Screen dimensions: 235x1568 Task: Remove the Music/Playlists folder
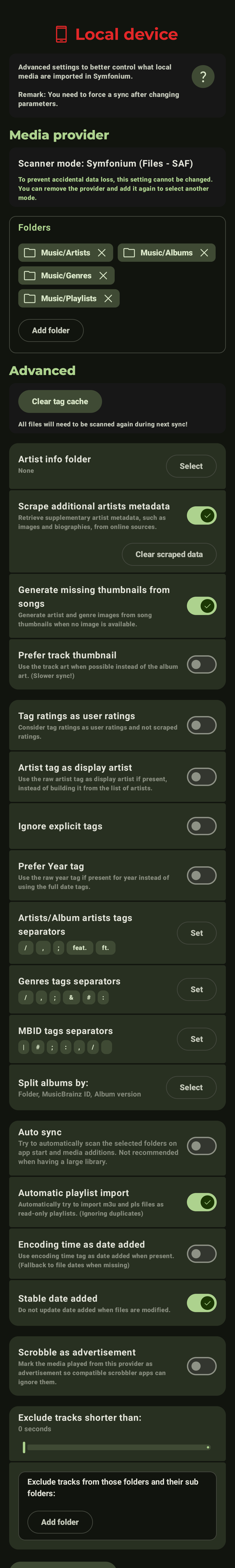[108, 298]
